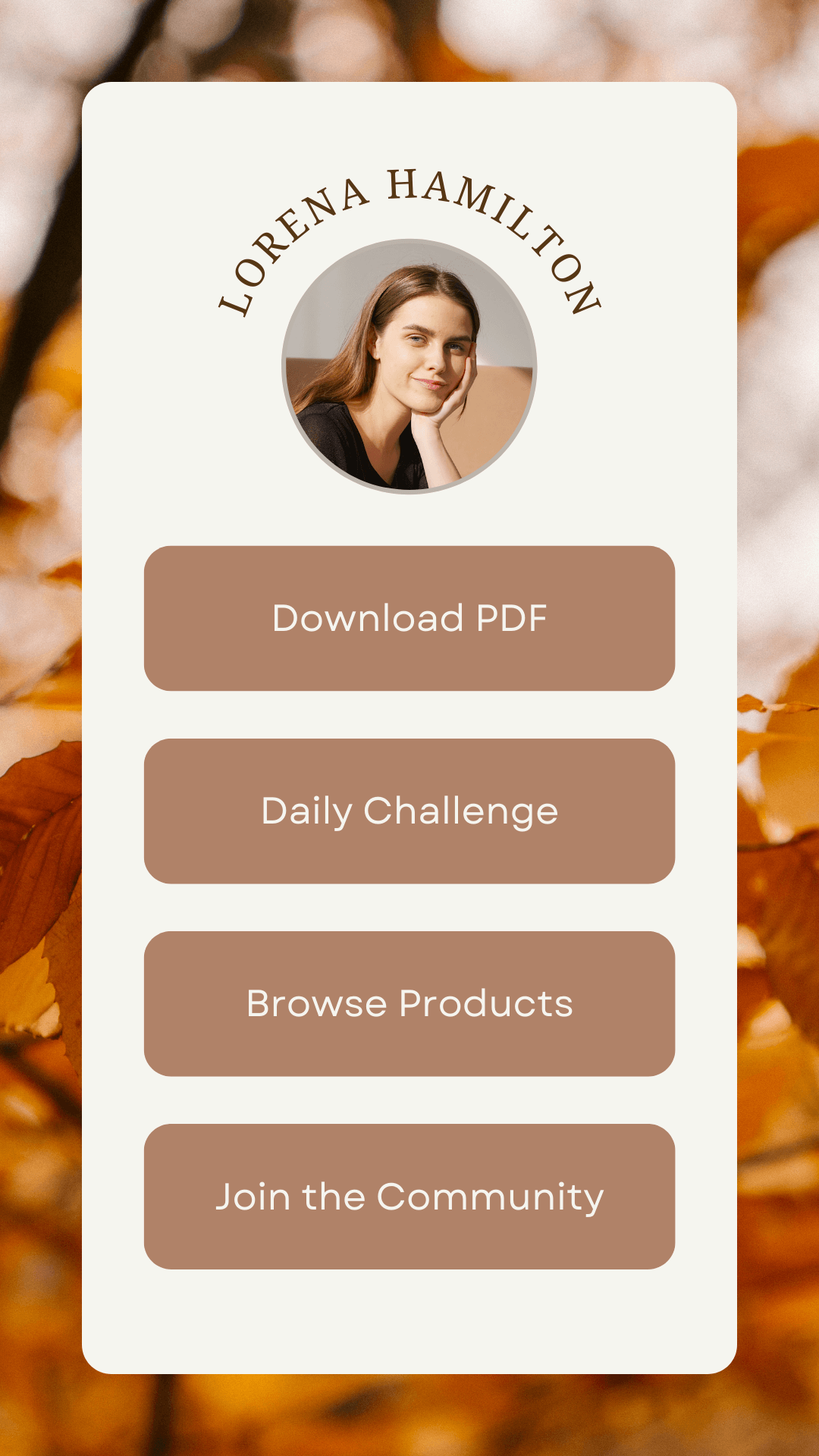Tap the Download PDF button
819x1456 pixels.
click(x=409, y=618)
